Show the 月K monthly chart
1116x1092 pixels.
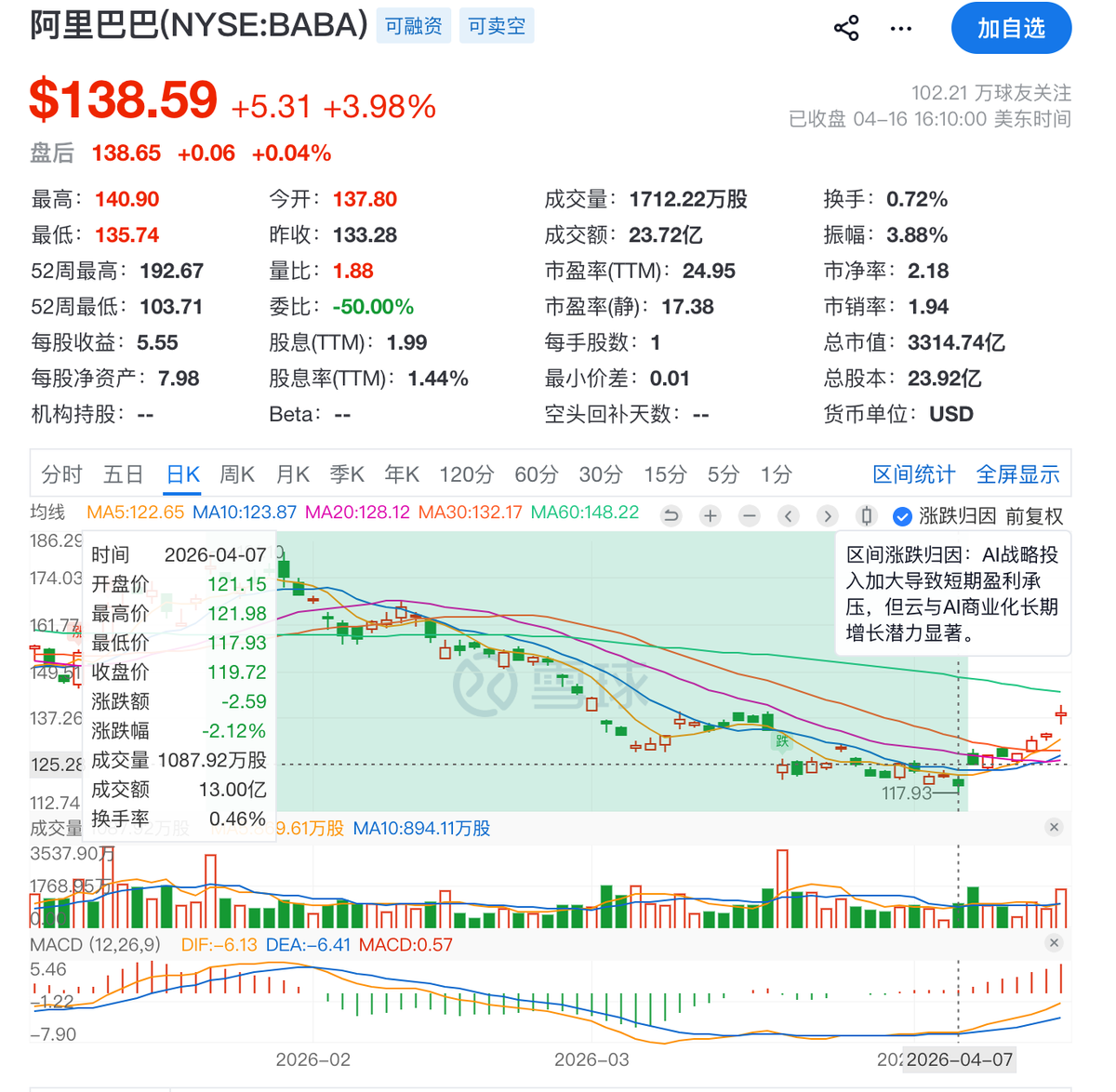point(292,474)
